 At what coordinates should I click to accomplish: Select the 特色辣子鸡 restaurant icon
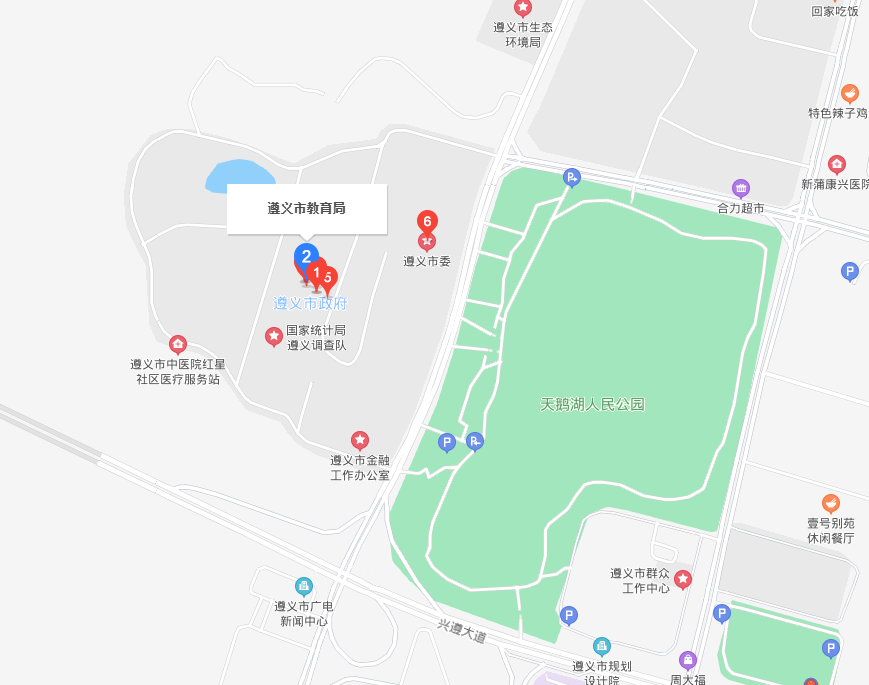click(850, 94)
